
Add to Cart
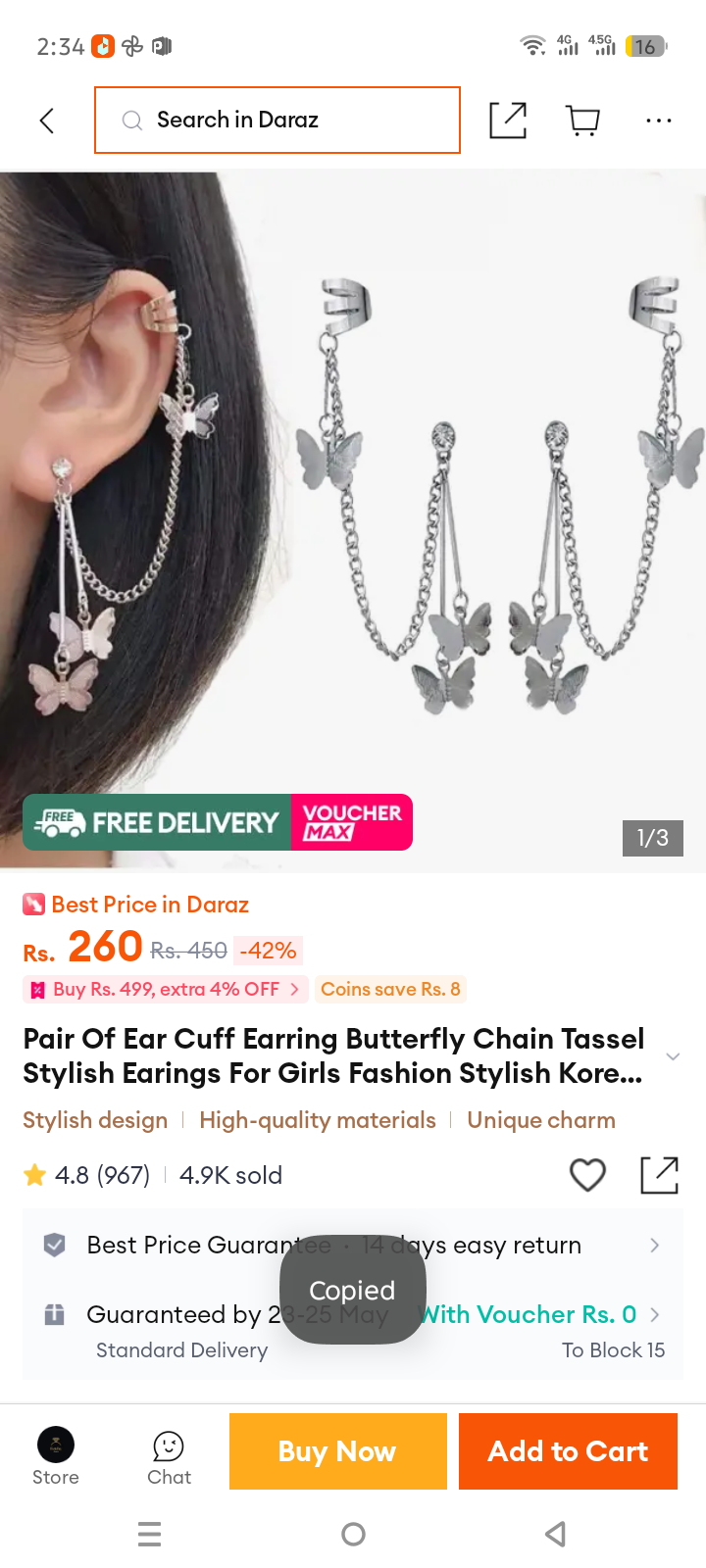click(x=568, y=1451)
